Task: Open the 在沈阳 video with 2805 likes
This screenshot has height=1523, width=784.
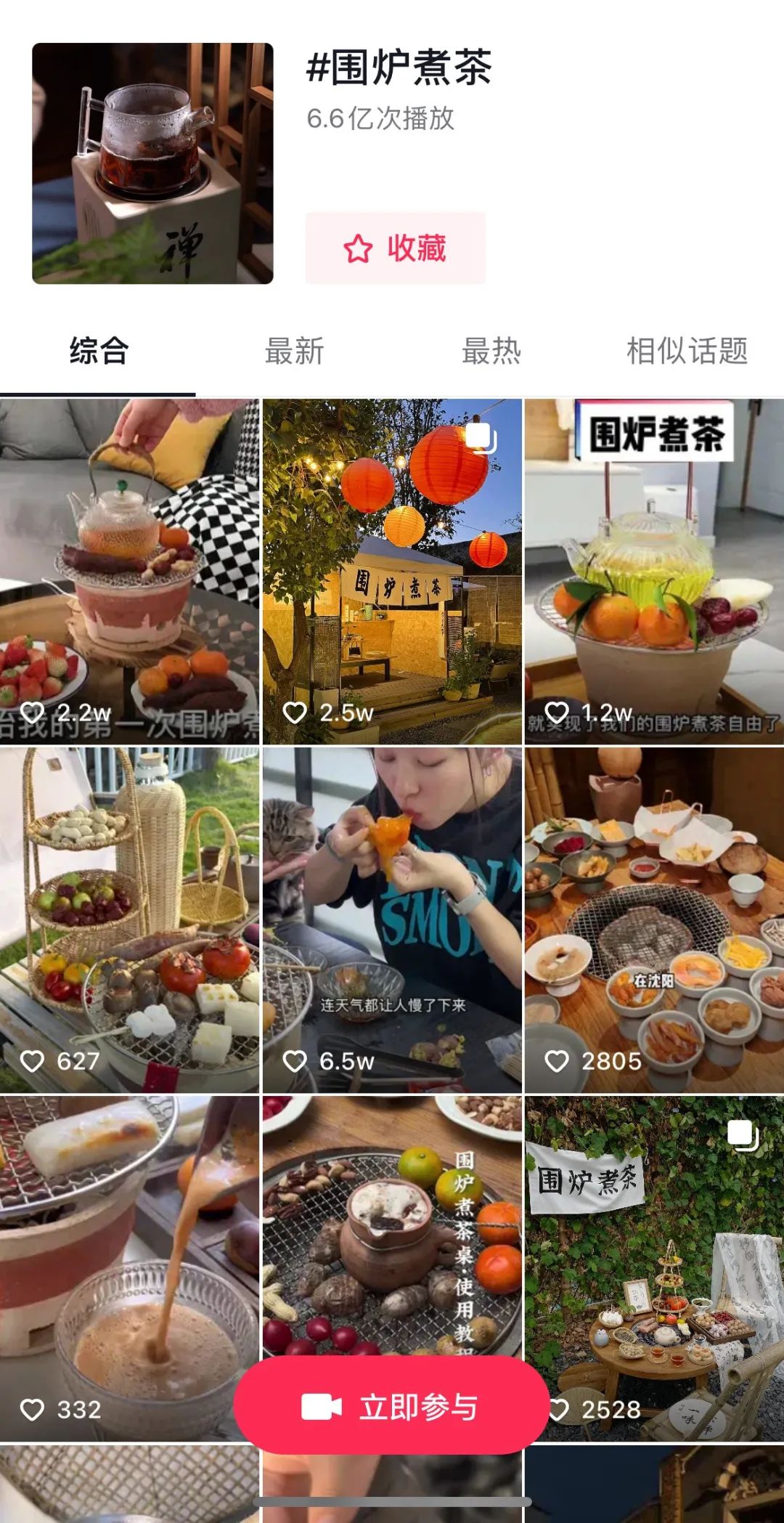Action: pyautogui.click(x=654, y=920)
